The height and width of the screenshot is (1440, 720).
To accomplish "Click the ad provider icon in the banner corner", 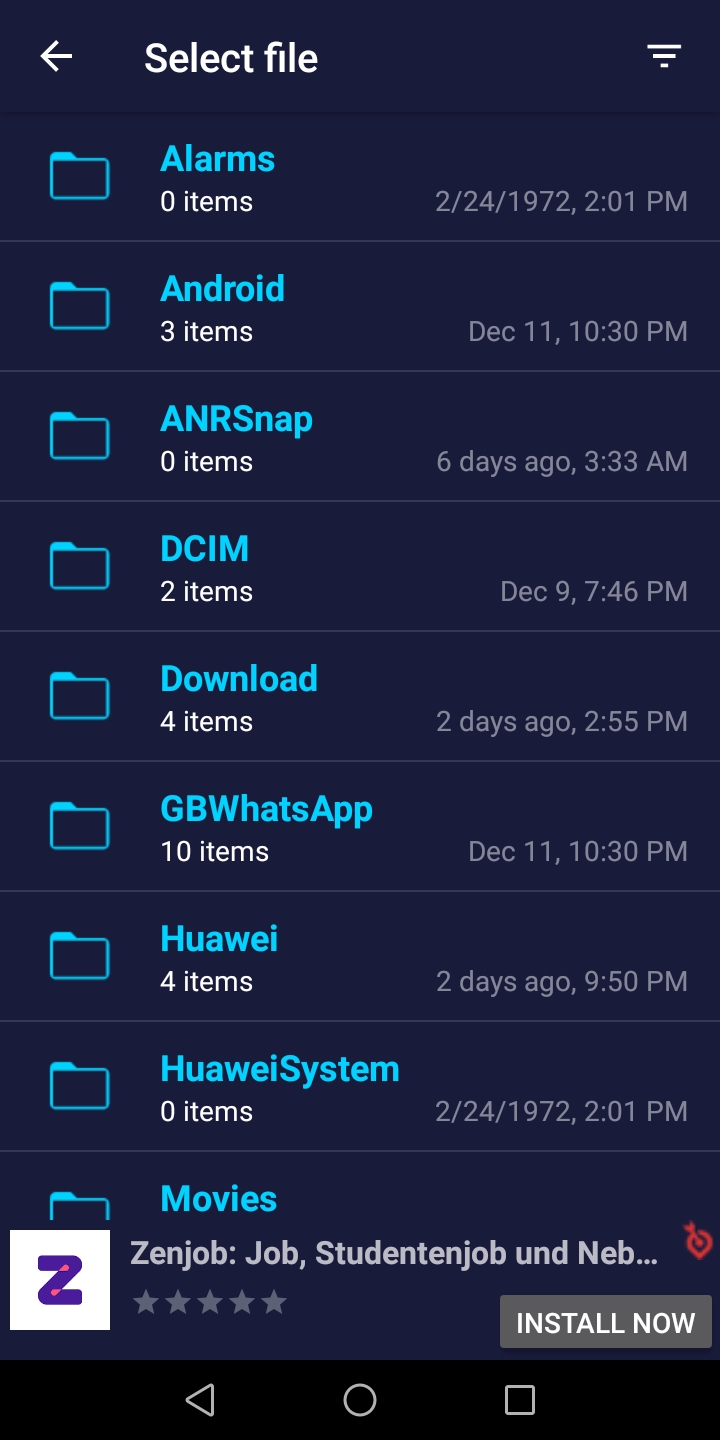I will (x=697, y=1242).
